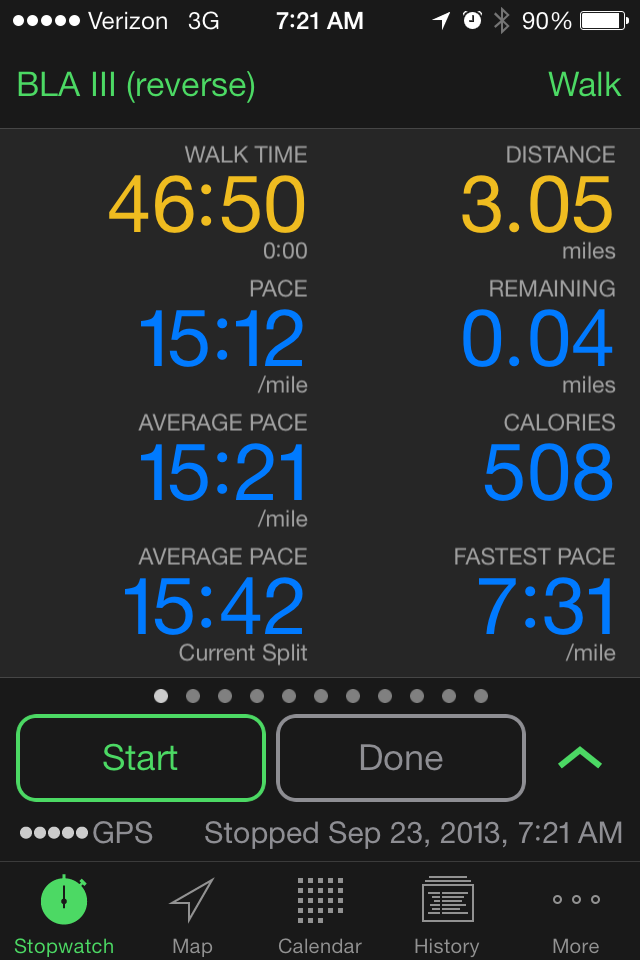The height and width of the screenshot is (960, 640).
Task: Change the BLA III (reverse) route
Action: [136, 85]
